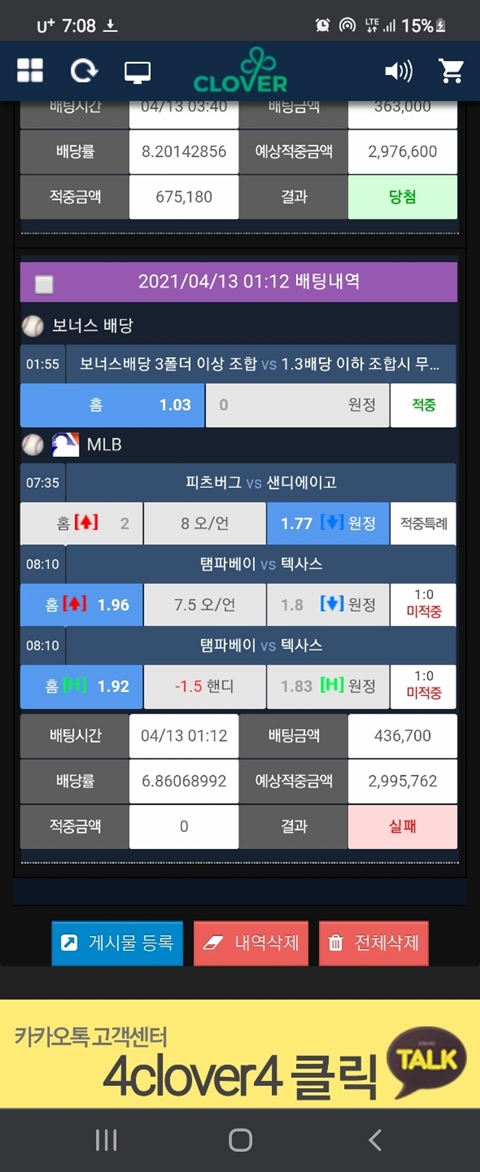This screenshot has width=480, height=1172.
Task: Open the shopping cart icon
Action: pyautogui.click(x=452, y=71)
